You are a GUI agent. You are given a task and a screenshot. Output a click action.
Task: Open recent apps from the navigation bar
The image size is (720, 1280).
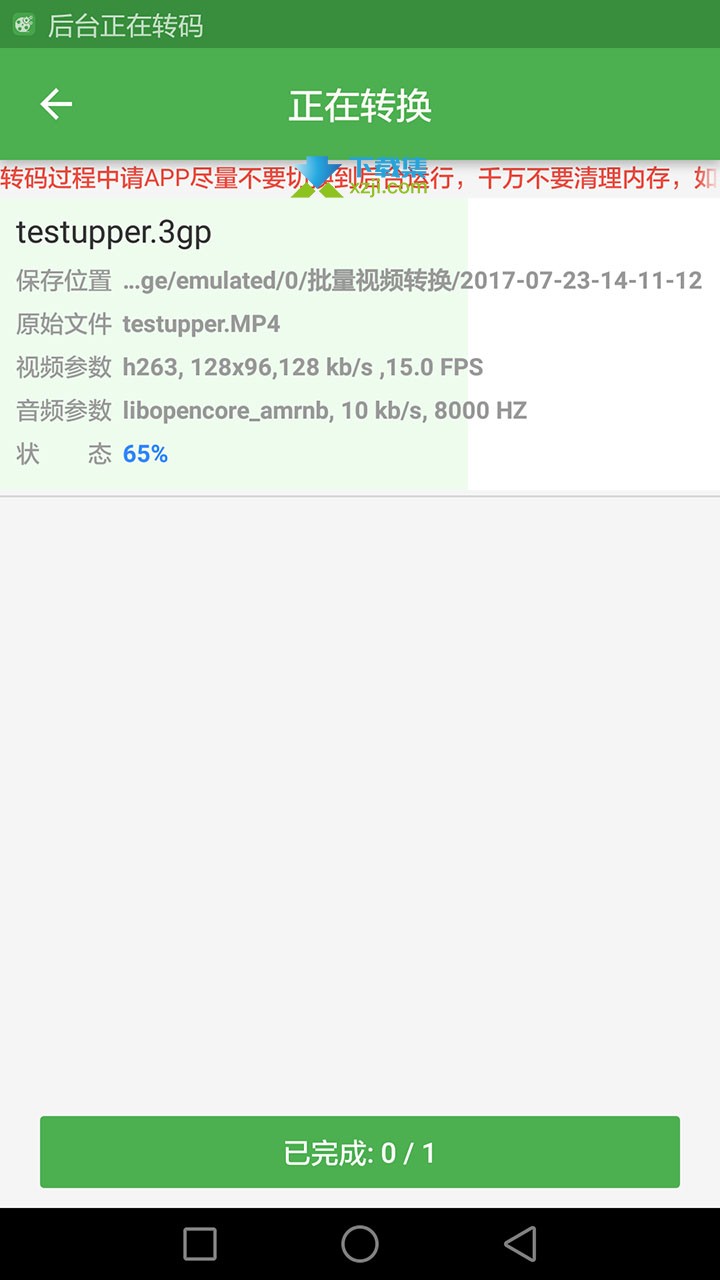click(200, 1244)
